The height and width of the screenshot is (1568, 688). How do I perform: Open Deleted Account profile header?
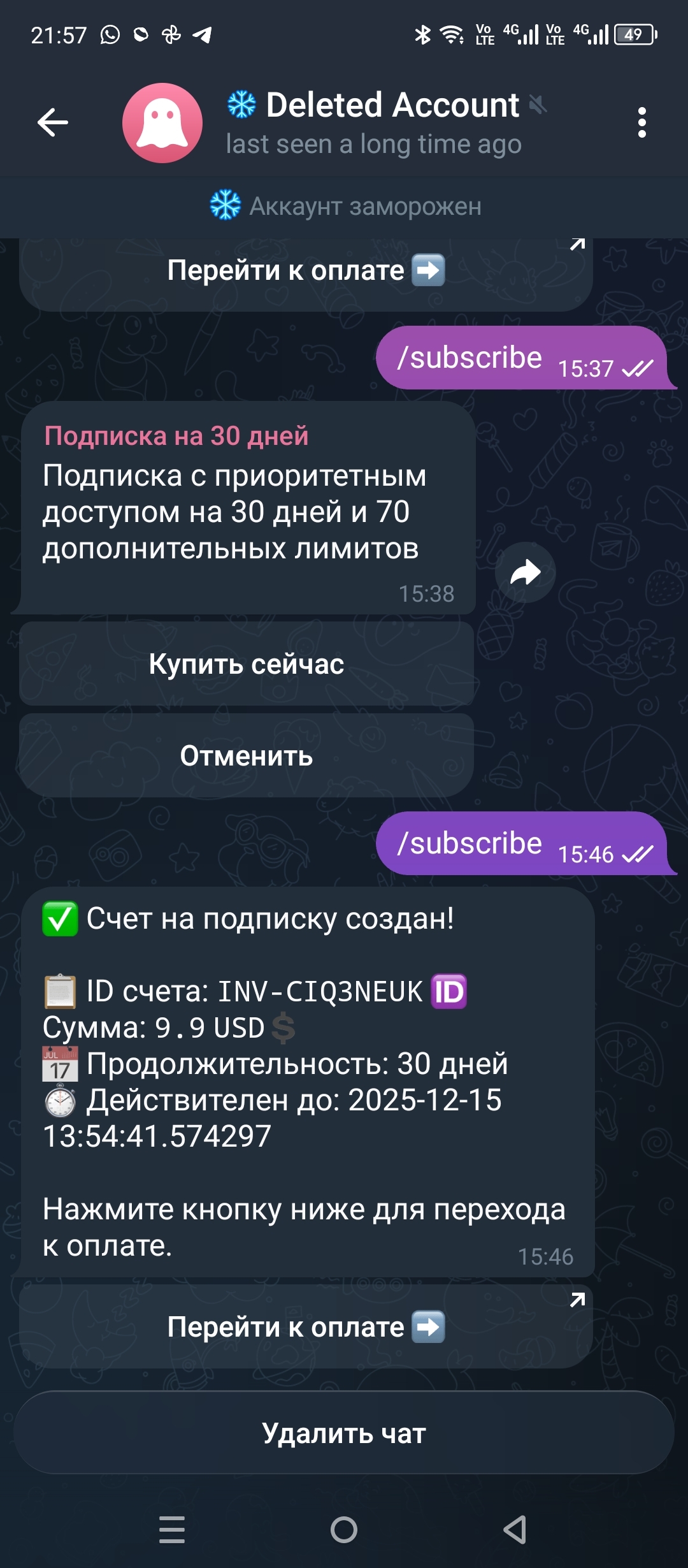point(373,122)
